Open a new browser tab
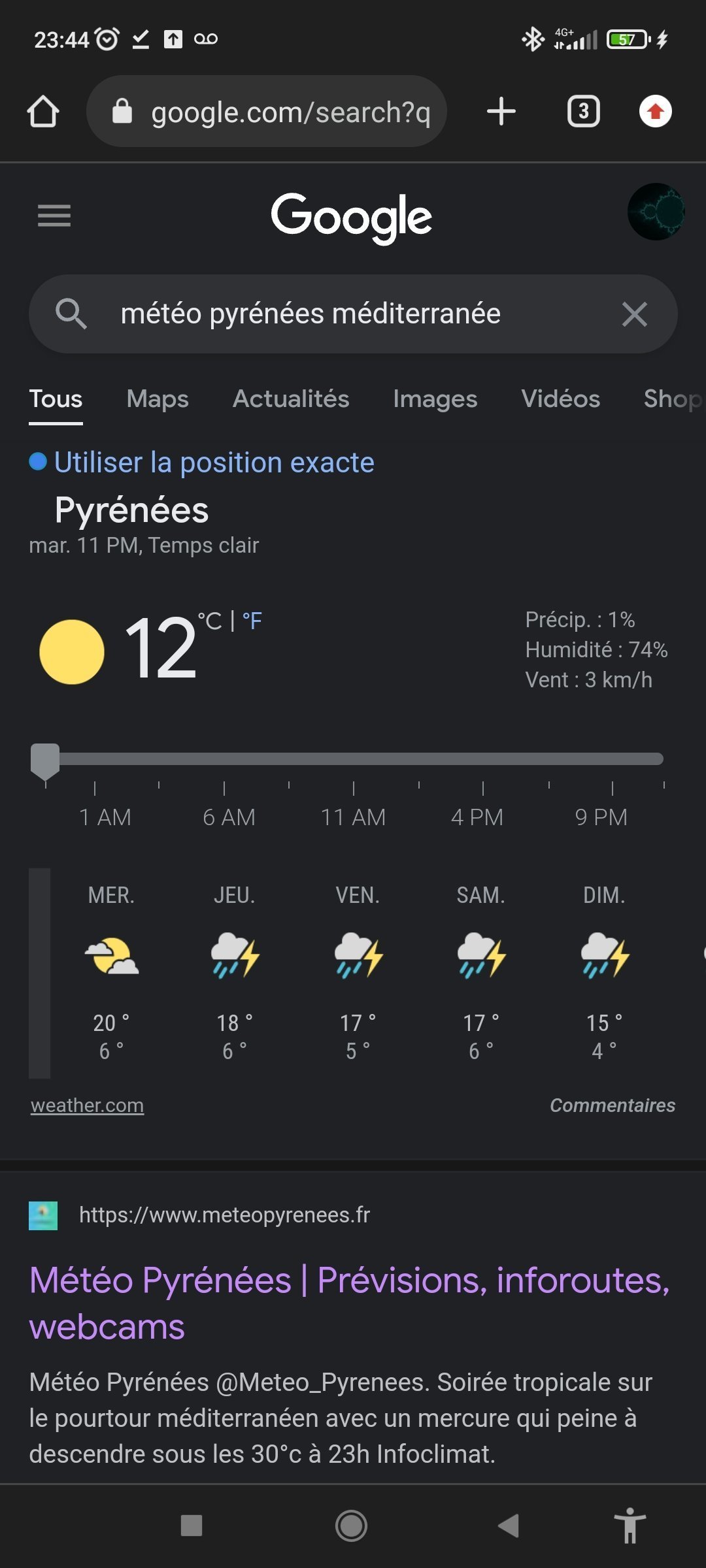 501,112
